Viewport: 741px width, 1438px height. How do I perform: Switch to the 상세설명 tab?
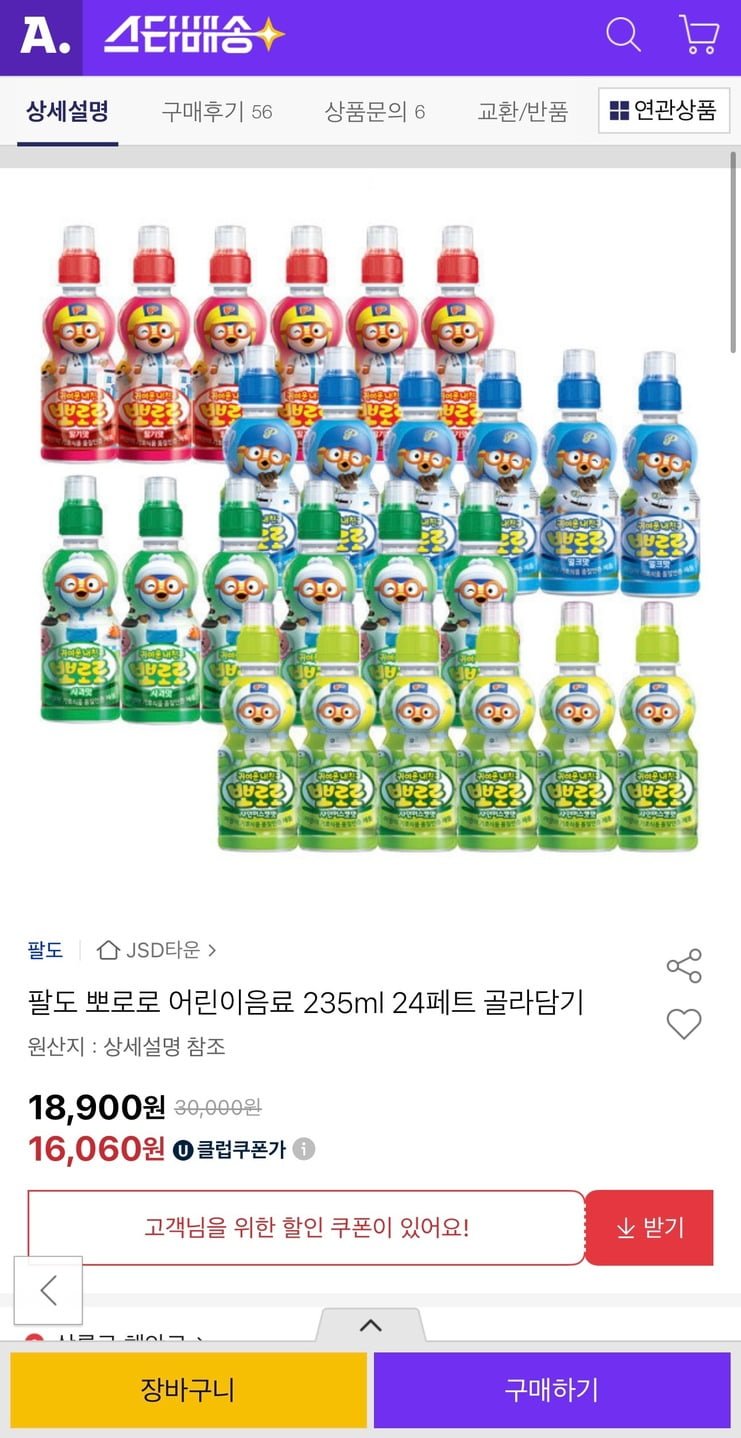(x=67, y=111)
